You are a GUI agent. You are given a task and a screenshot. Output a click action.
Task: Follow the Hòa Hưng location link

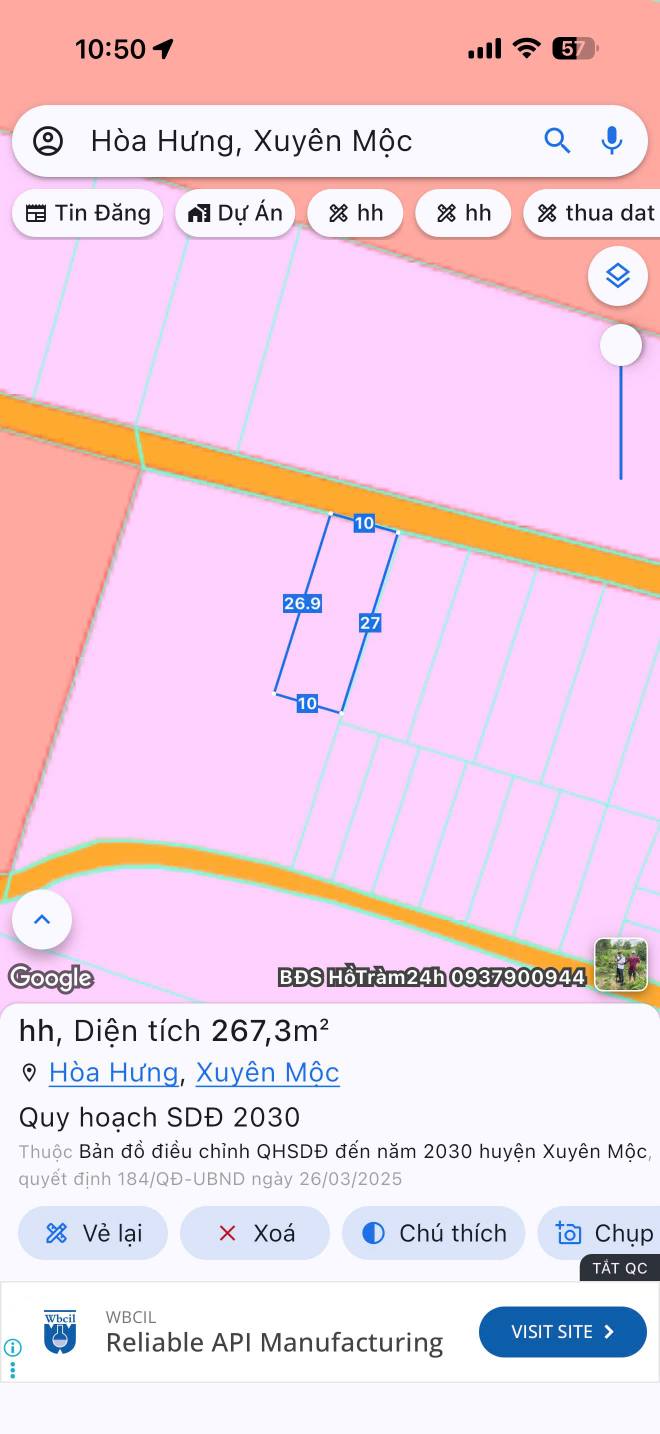113,1072
